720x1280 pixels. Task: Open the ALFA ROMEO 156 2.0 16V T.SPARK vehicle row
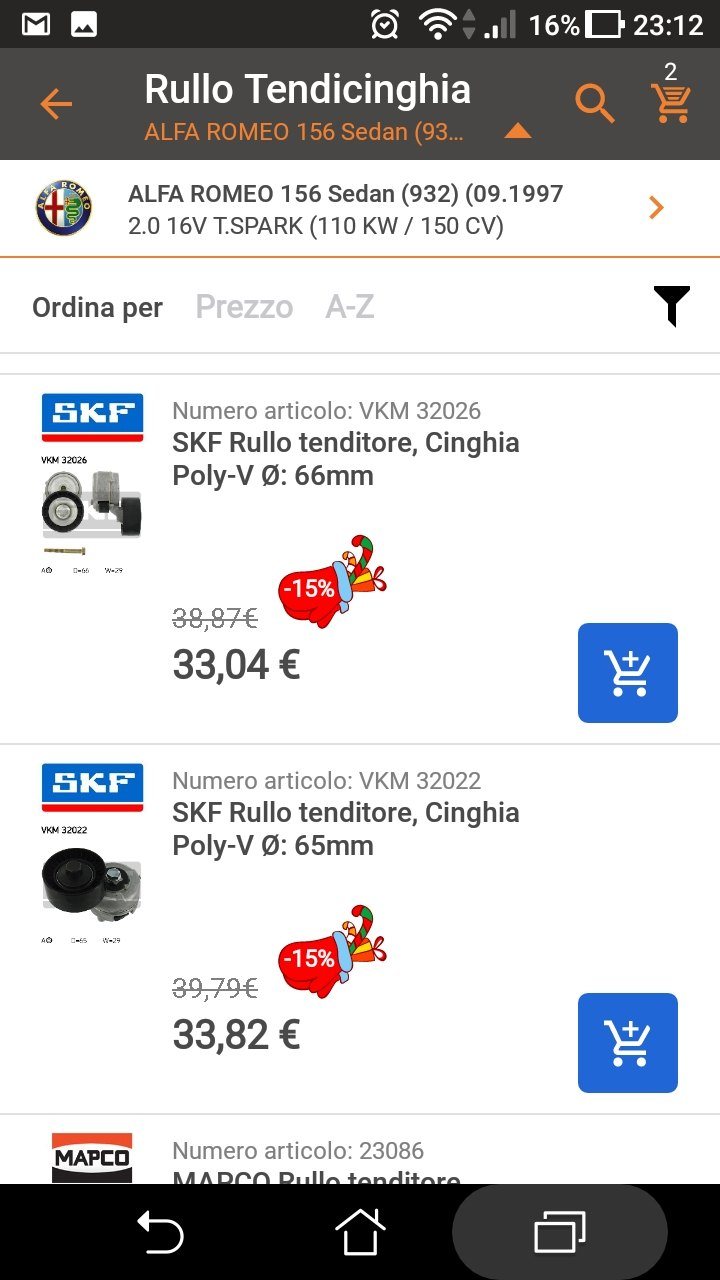(x=360, y=208)
